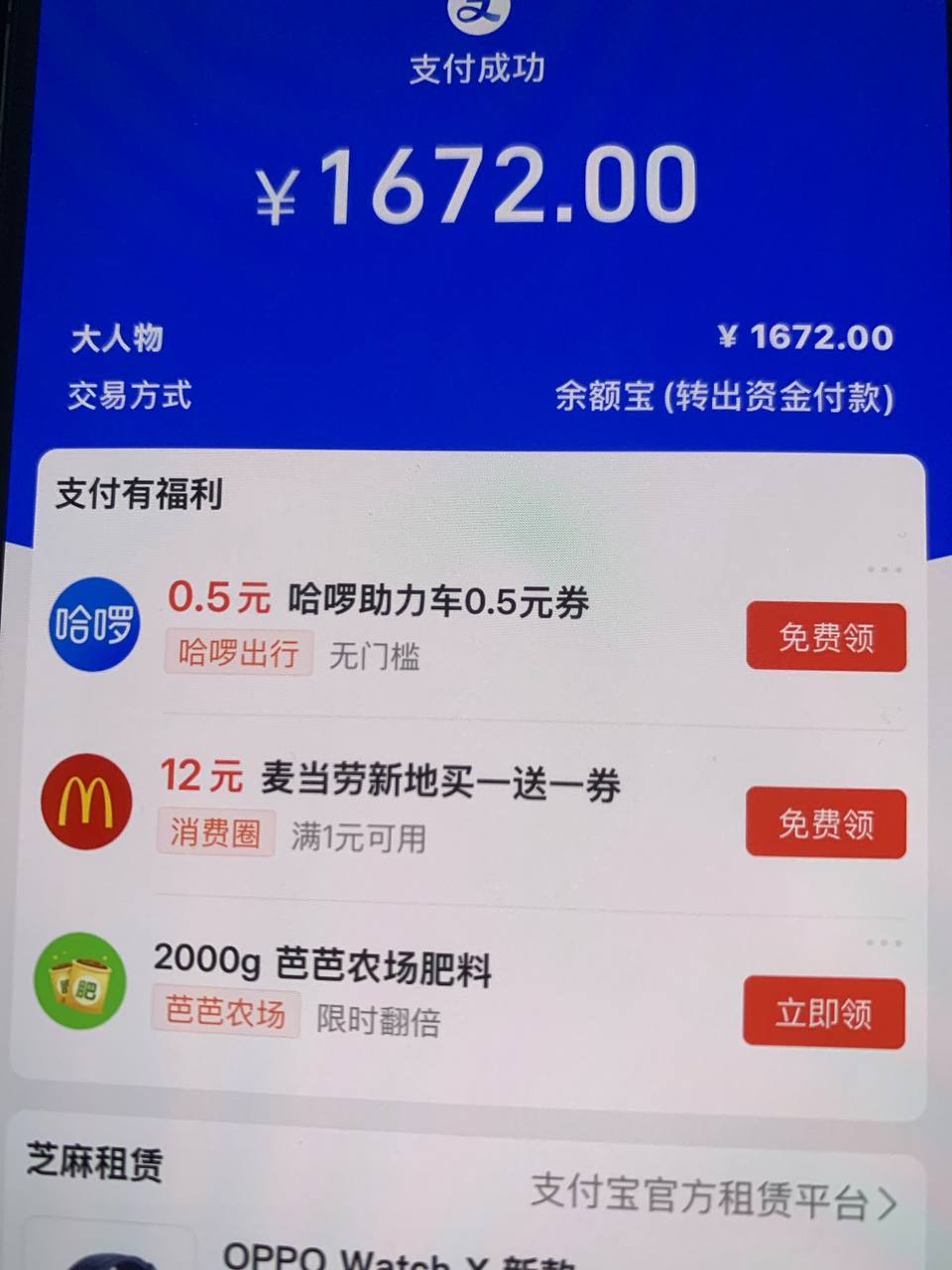Claim the 哈啰助力车 0.5元 coupon
Screen dimensions: 952x1270
(x=825, y=637)
